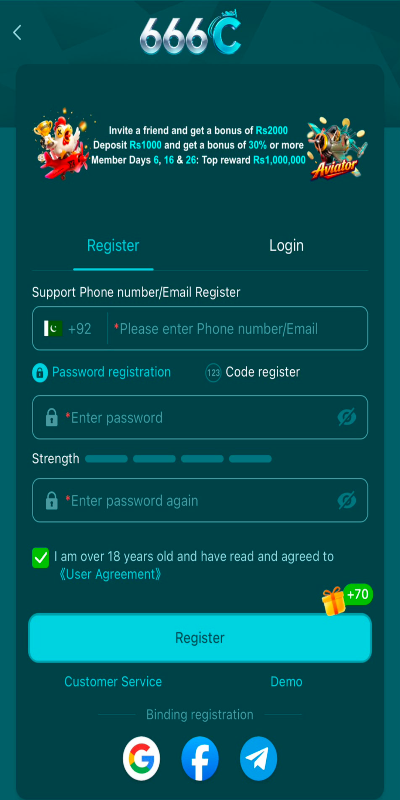Focus the Enter password again field
The width and height of the screenshot is (400, 800).
[x=200, y=501]
